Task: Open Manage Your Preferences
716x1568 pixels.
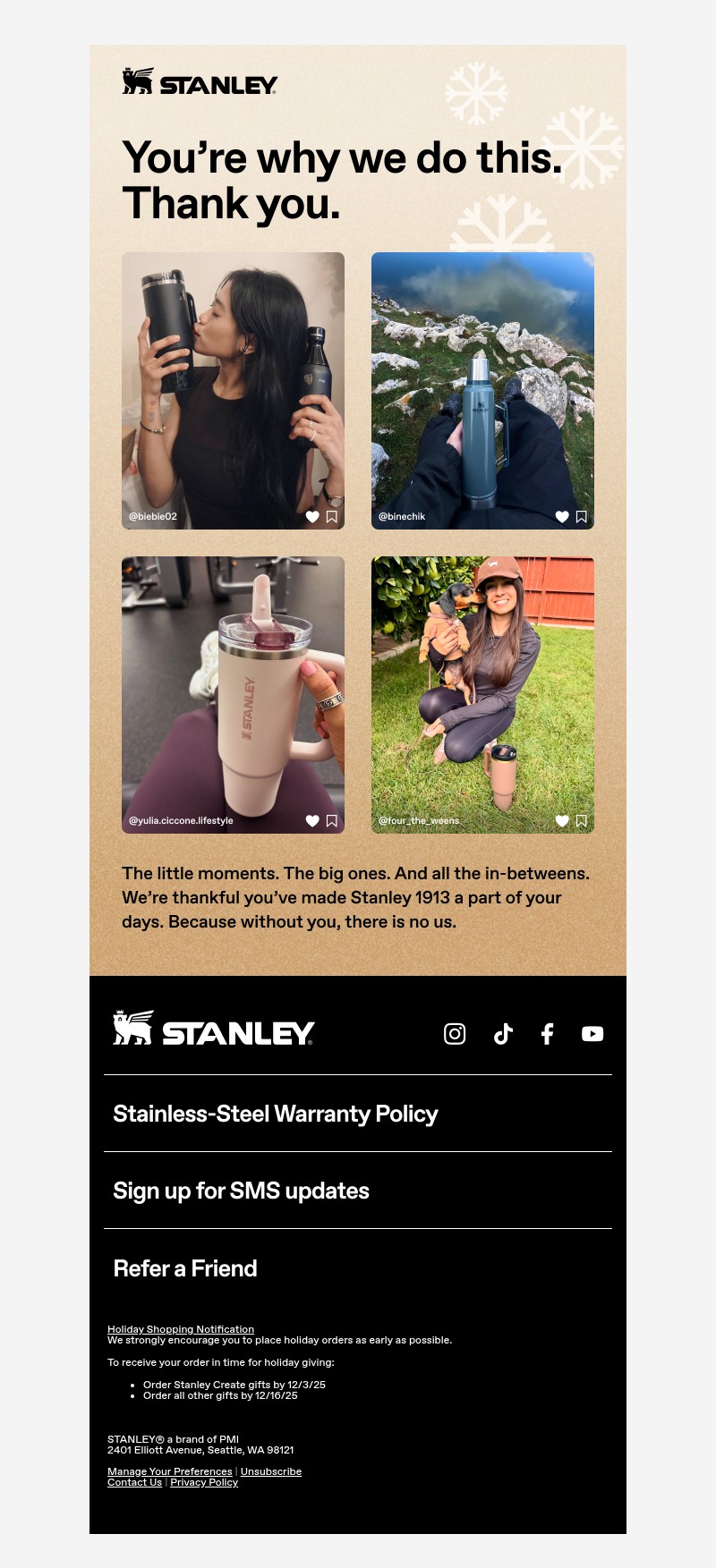Action: point(169,1471)
